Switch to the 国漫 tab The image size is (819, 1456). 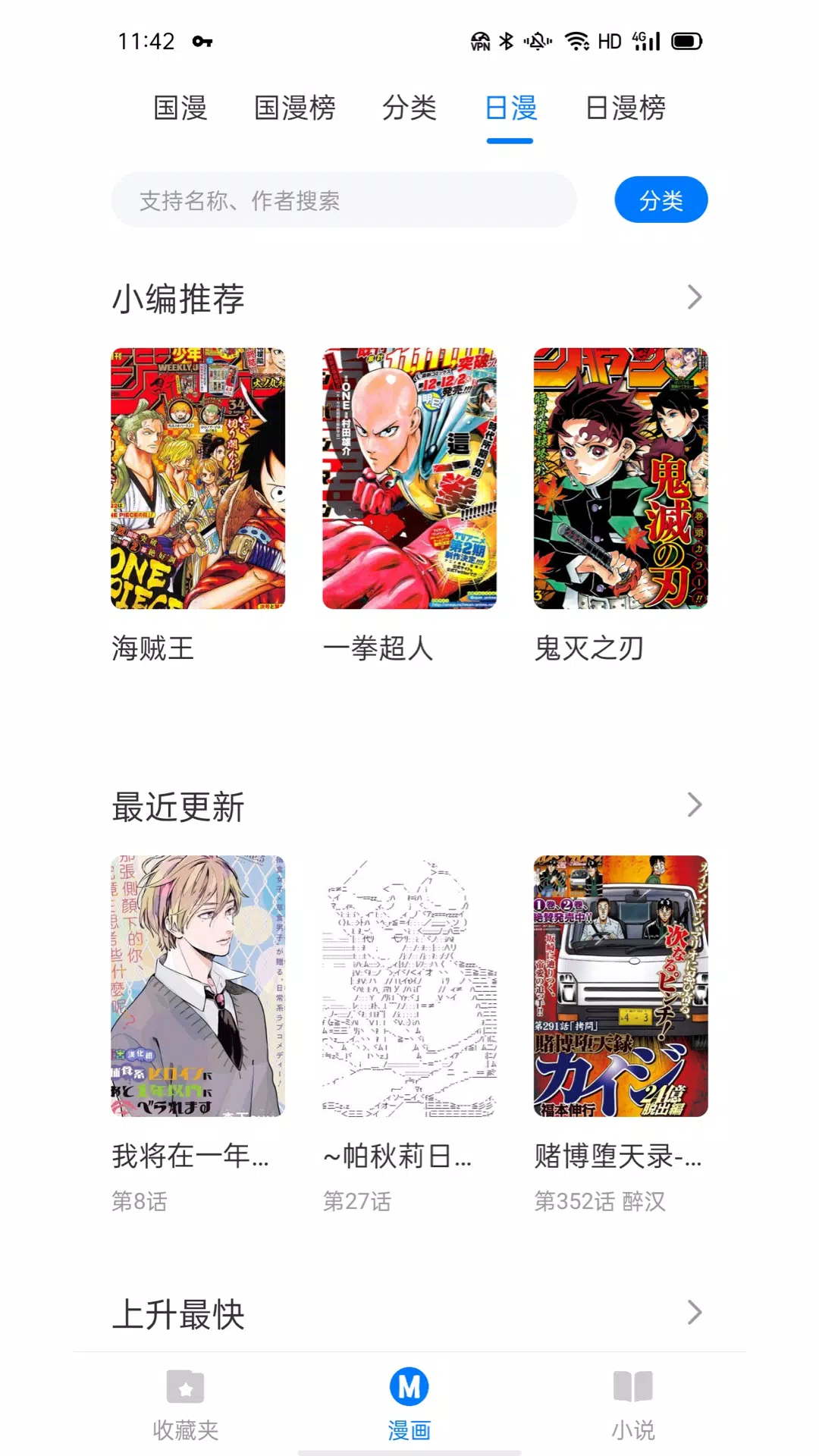[x=182, y=108]
